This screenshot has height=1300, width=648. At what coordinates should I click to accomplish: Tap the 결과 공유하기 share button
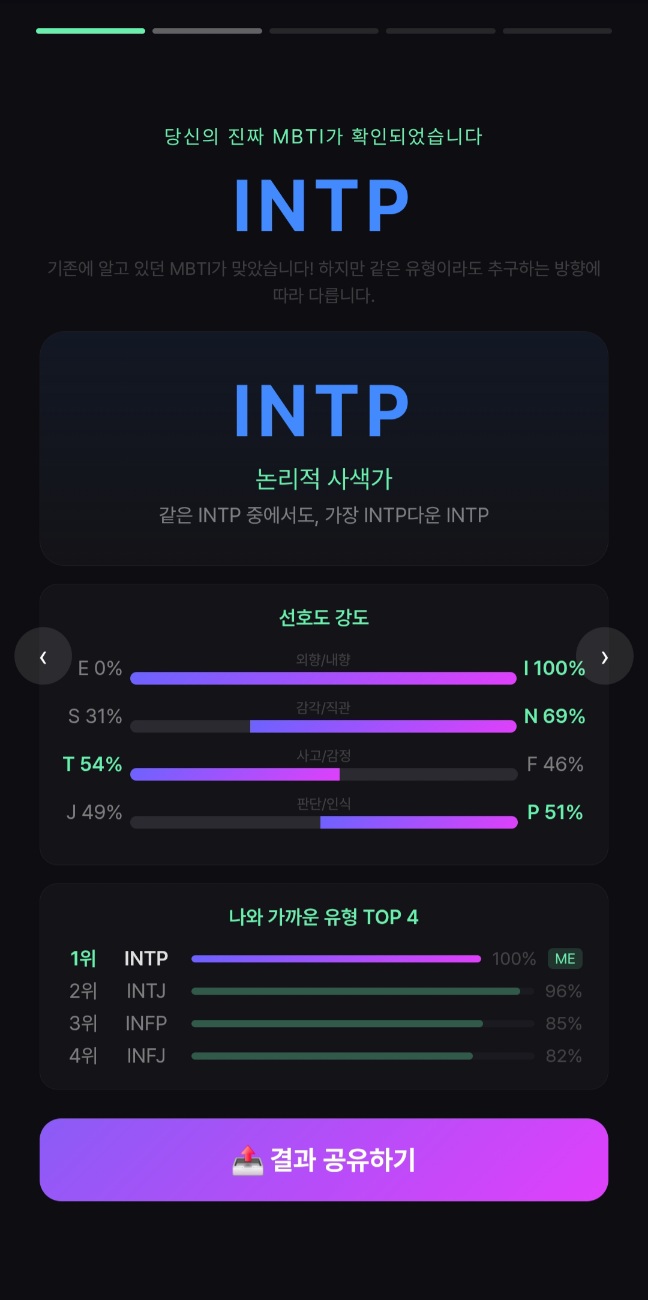coord(324,1160)
